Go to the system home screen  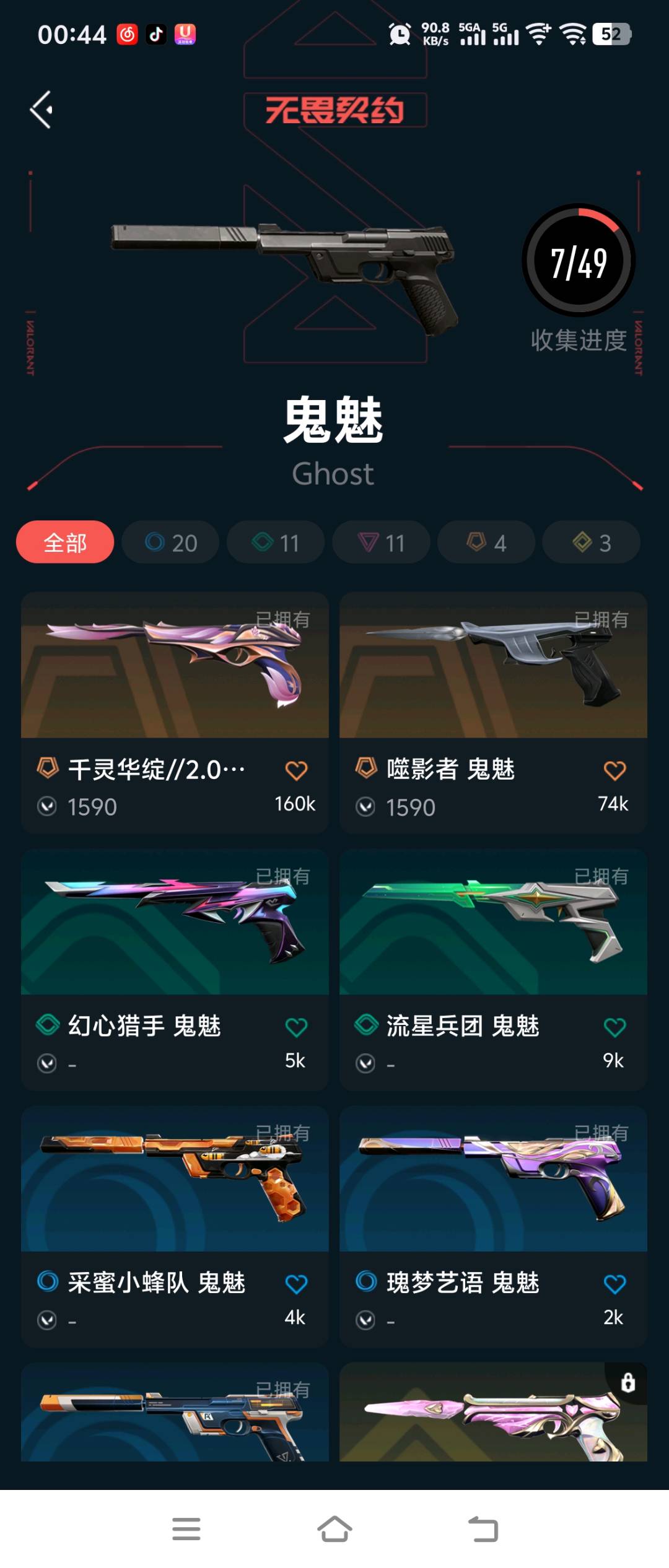[x=334, y=1529]
